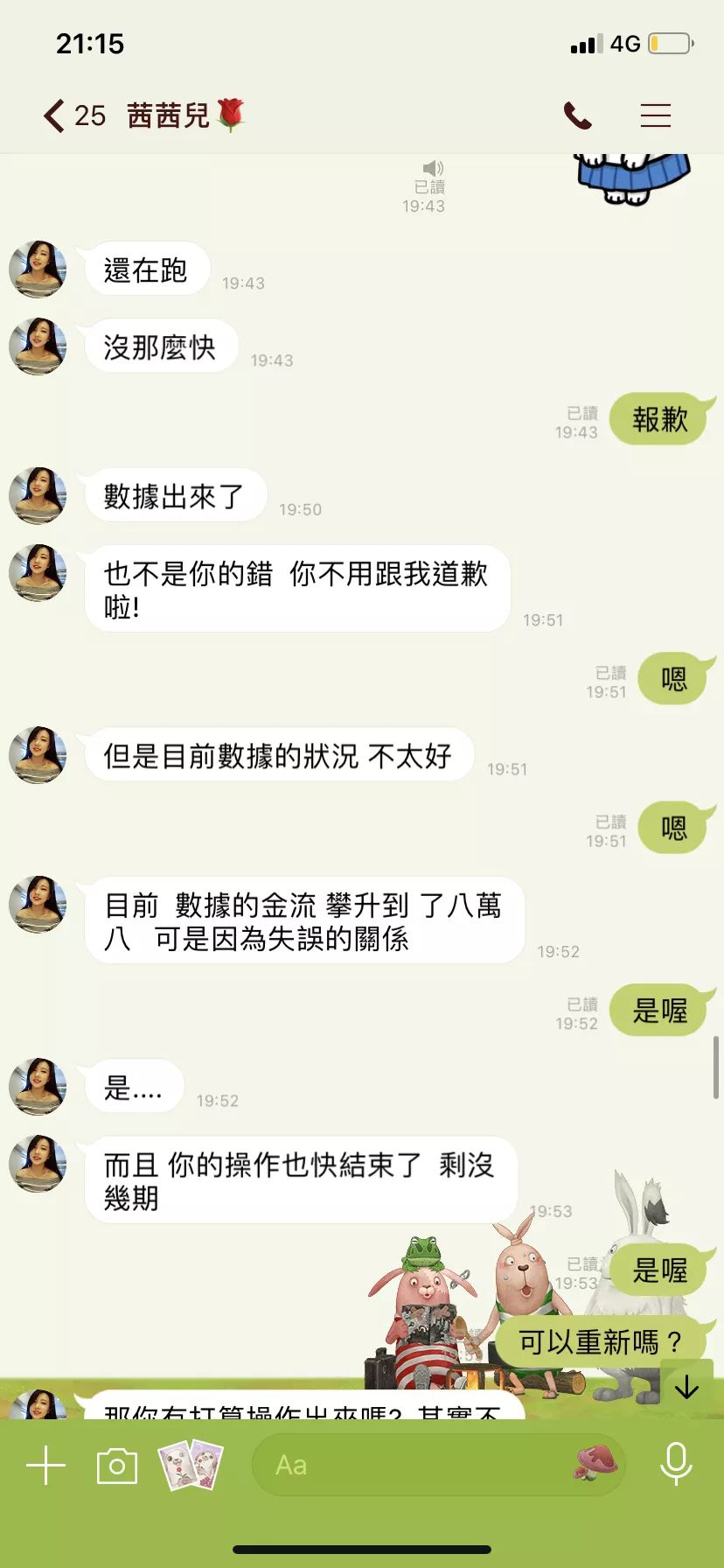Play the voice message sent at 19:43
The image size is (724, 1568).
tap(433, 168)
